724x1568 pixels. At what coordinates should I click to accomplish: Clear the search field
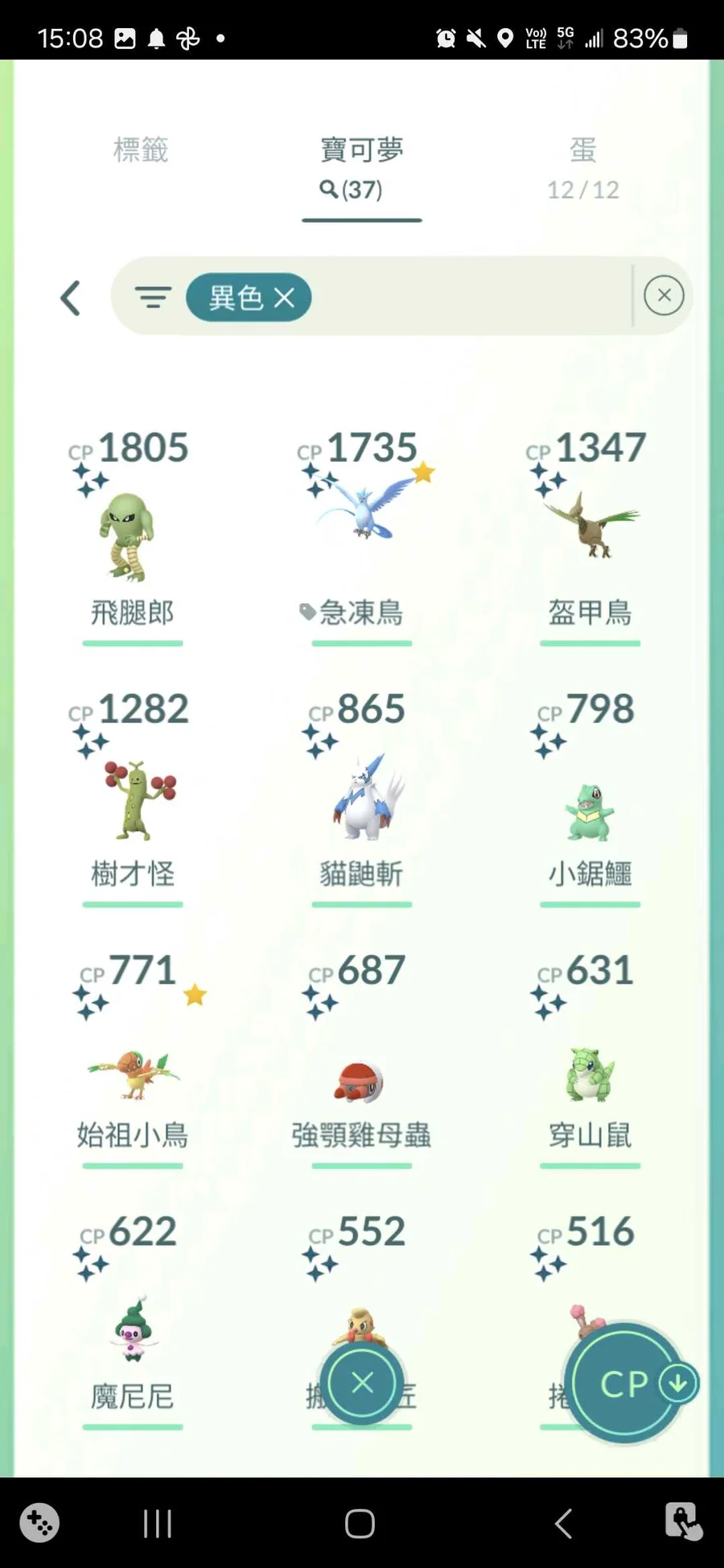click(x=664, y=295)
